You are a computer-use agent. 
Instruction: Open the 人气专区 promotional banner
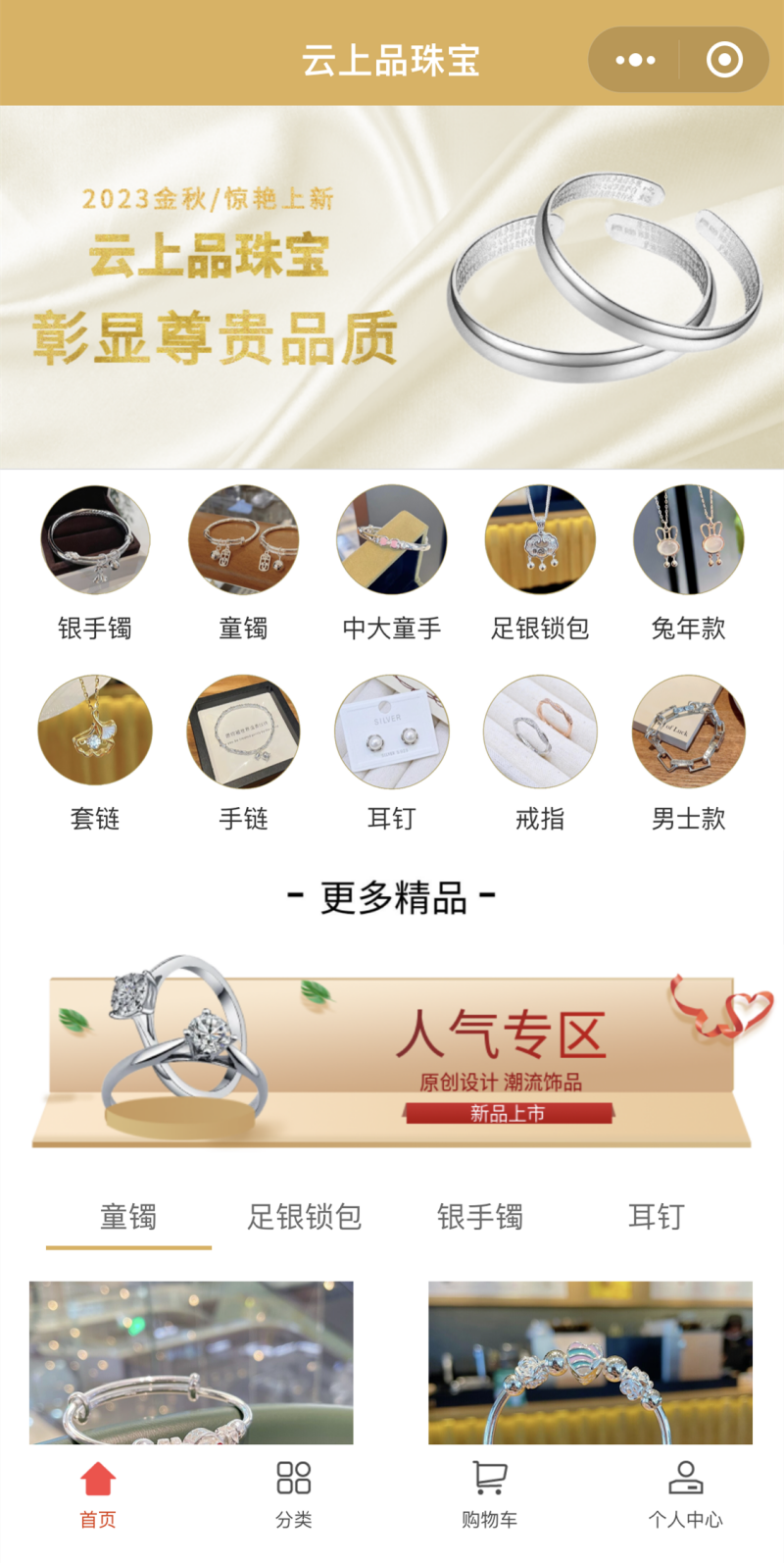pos(392,1054)
